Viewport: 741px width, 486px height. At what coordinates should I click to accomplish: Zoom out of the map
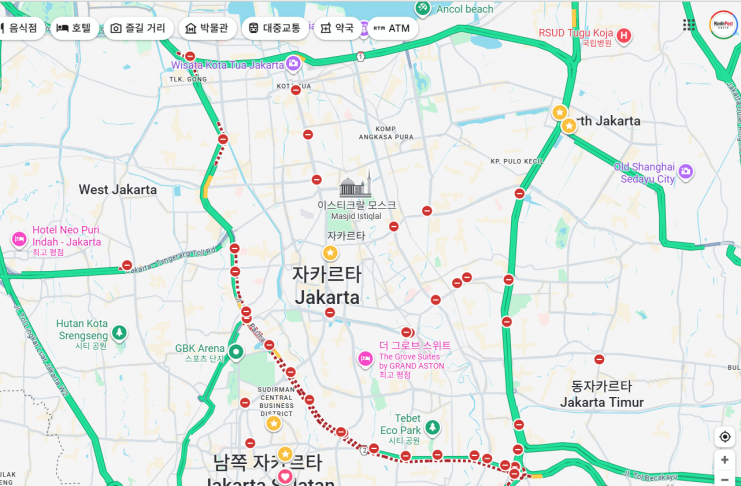point(725,480)
